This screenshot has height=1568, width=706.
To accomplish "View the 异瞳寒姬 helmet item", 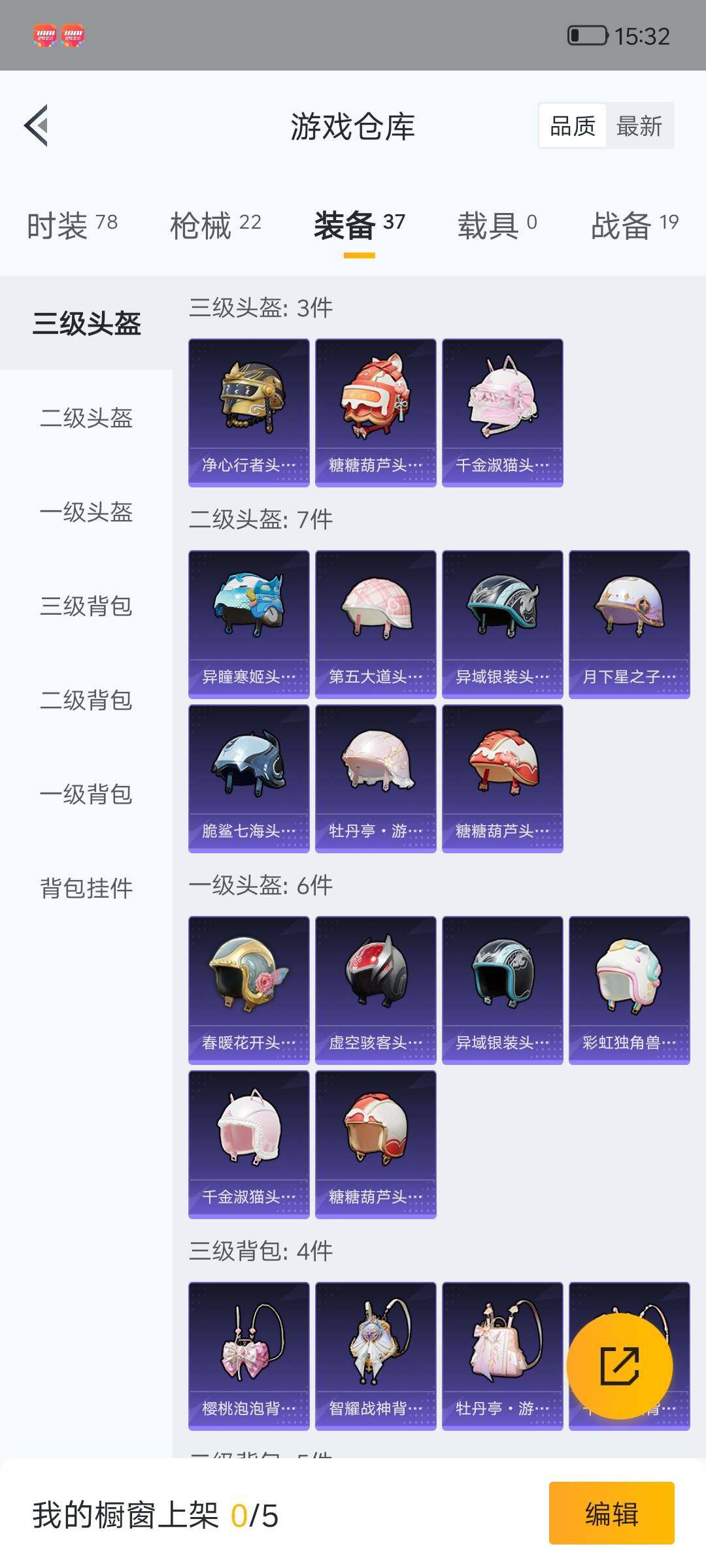I will [249, 624].
